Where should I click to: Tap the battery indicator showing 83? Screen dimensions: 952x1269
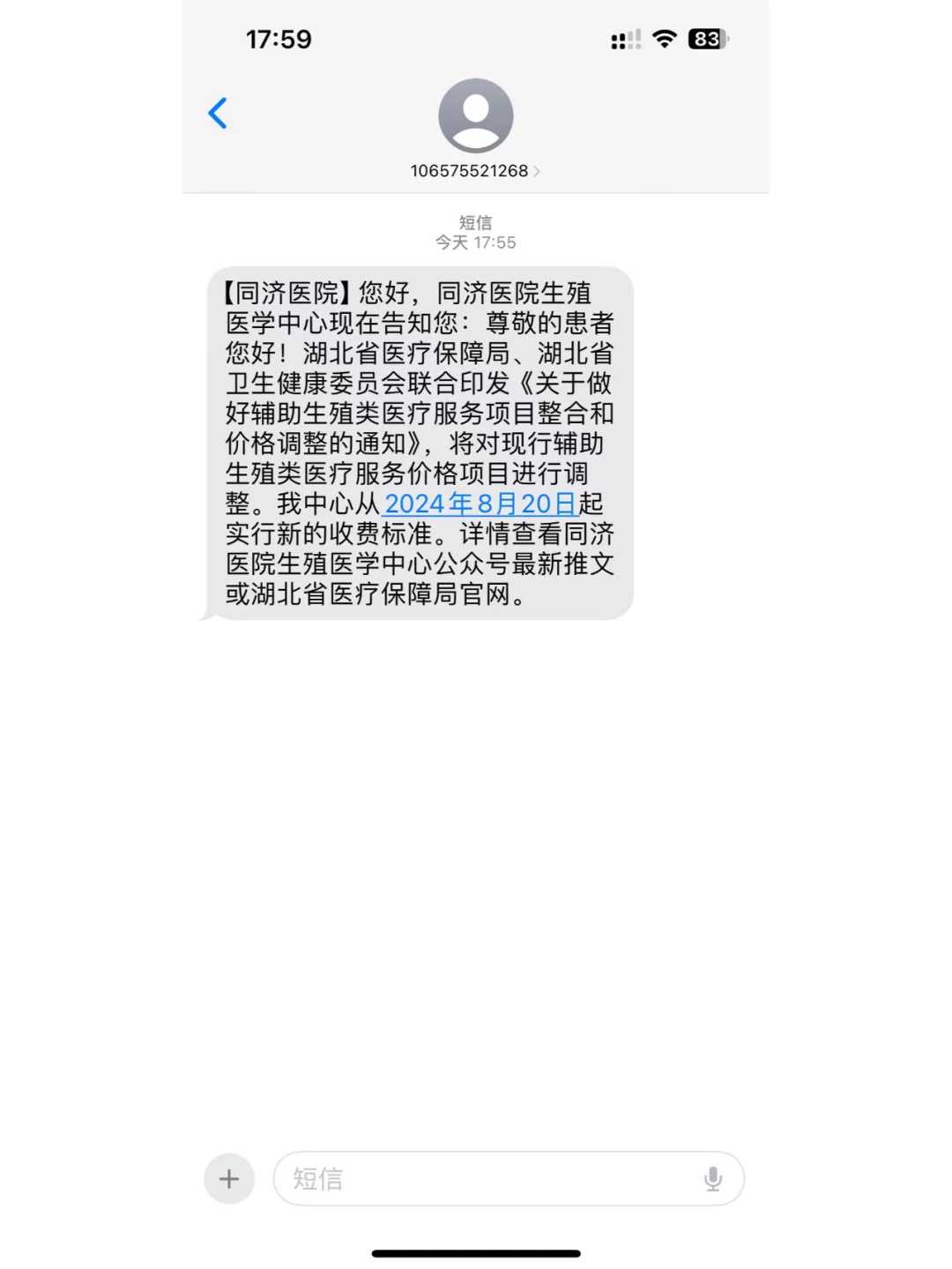point(705,38)
